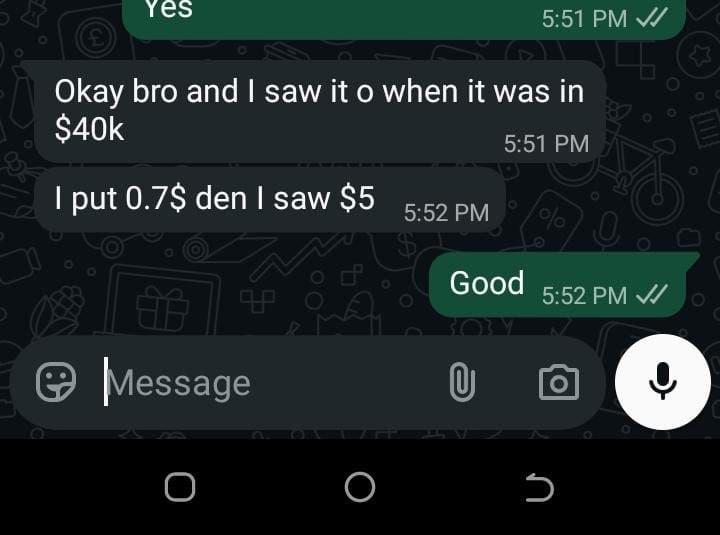The width and height of the screenshot is (720, 535).
Task: Go to the home screen
Action: [360, 488]
